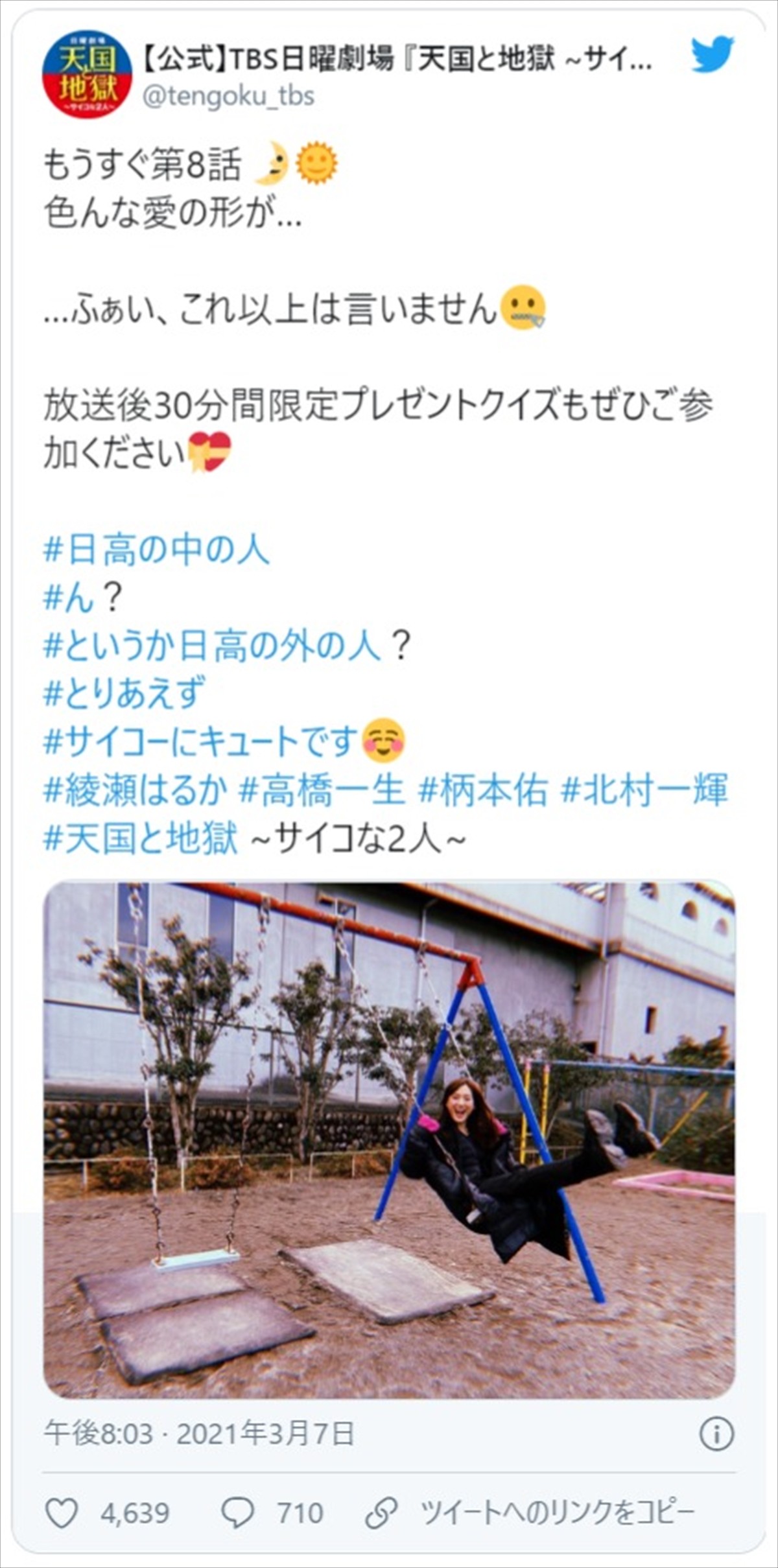The image size is (778, 1568).
Task: Open hashtag #綾瀬はるか
Action: (136, 790)
